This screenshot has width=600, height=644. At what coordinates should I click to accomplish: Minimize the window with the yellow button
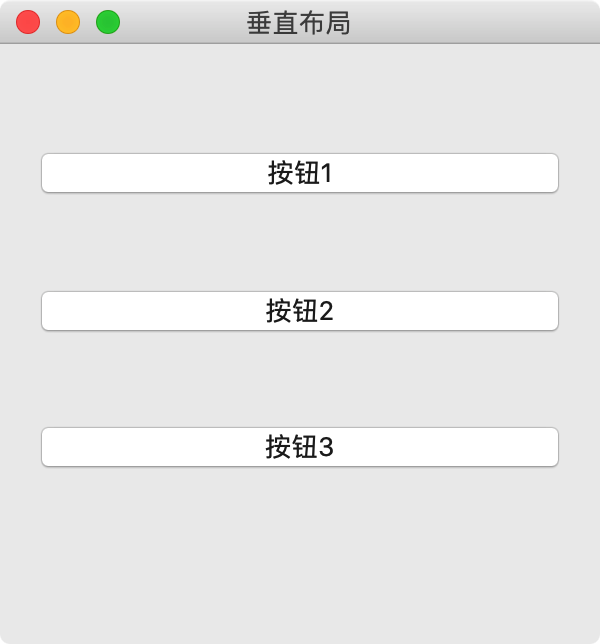(68, 22)
